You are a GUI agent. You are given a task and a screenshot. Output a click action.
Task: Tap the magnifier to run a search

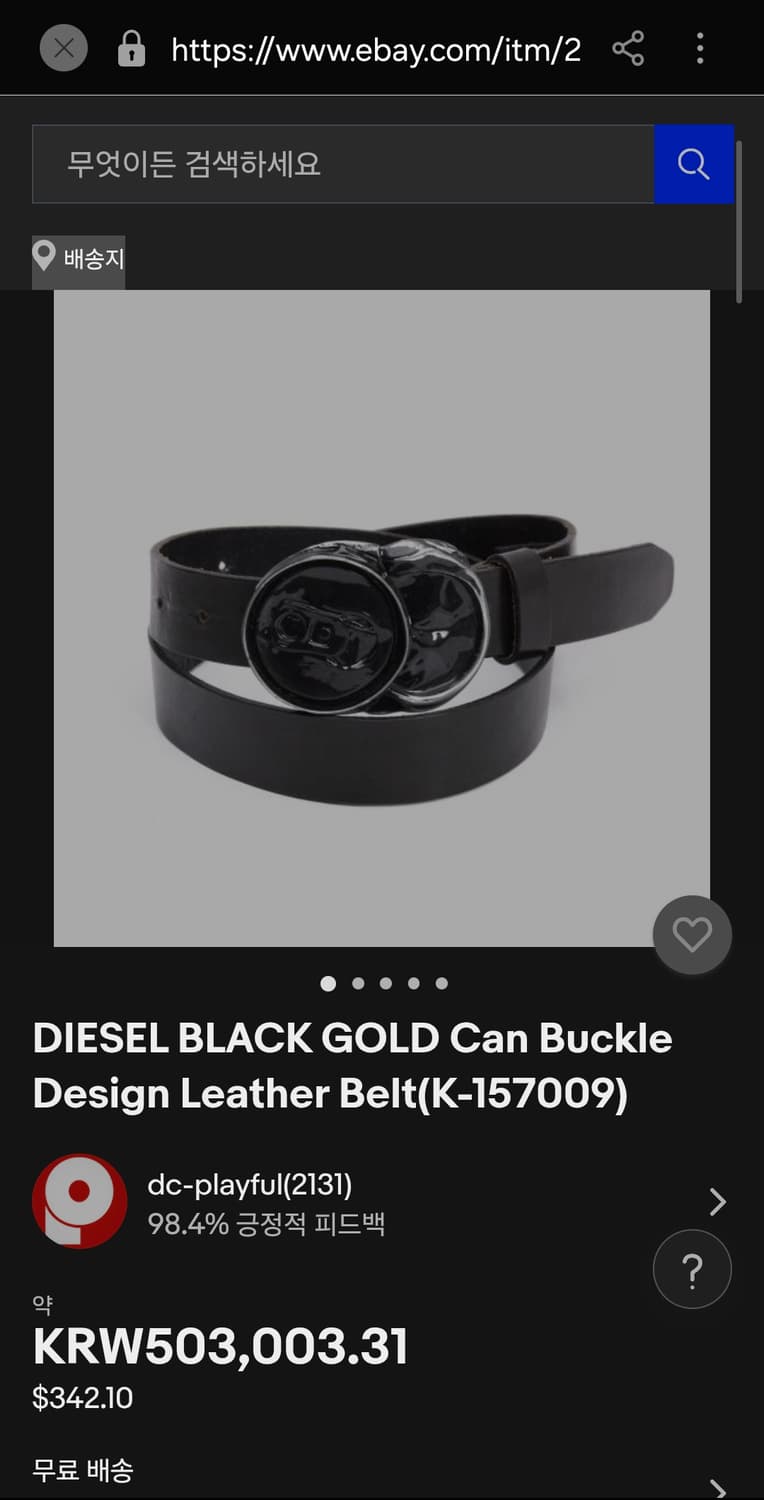pyautogui.click(x=694, y=164)
